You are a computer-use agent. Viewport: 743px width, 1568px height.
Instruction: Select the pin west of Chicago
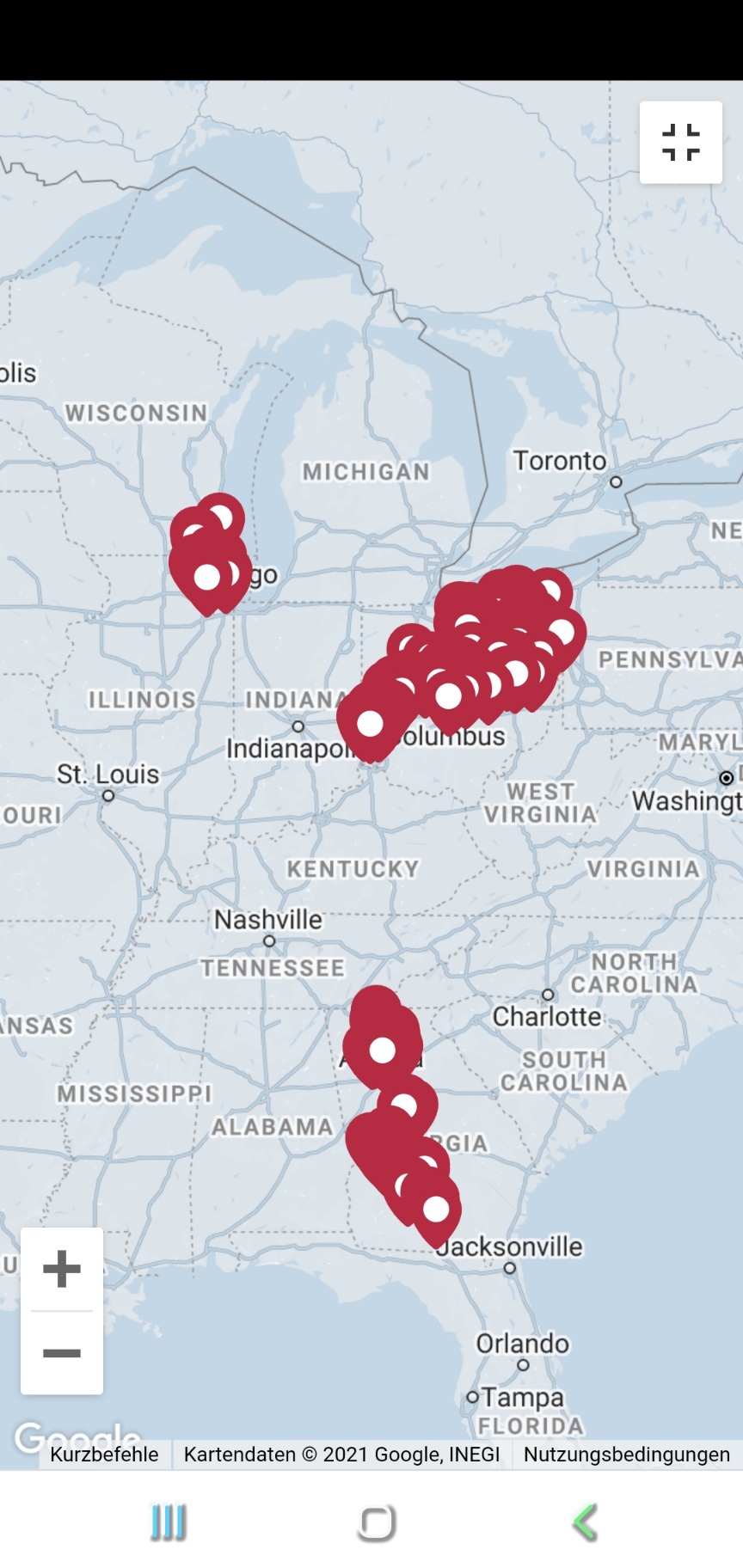point(207,577)
